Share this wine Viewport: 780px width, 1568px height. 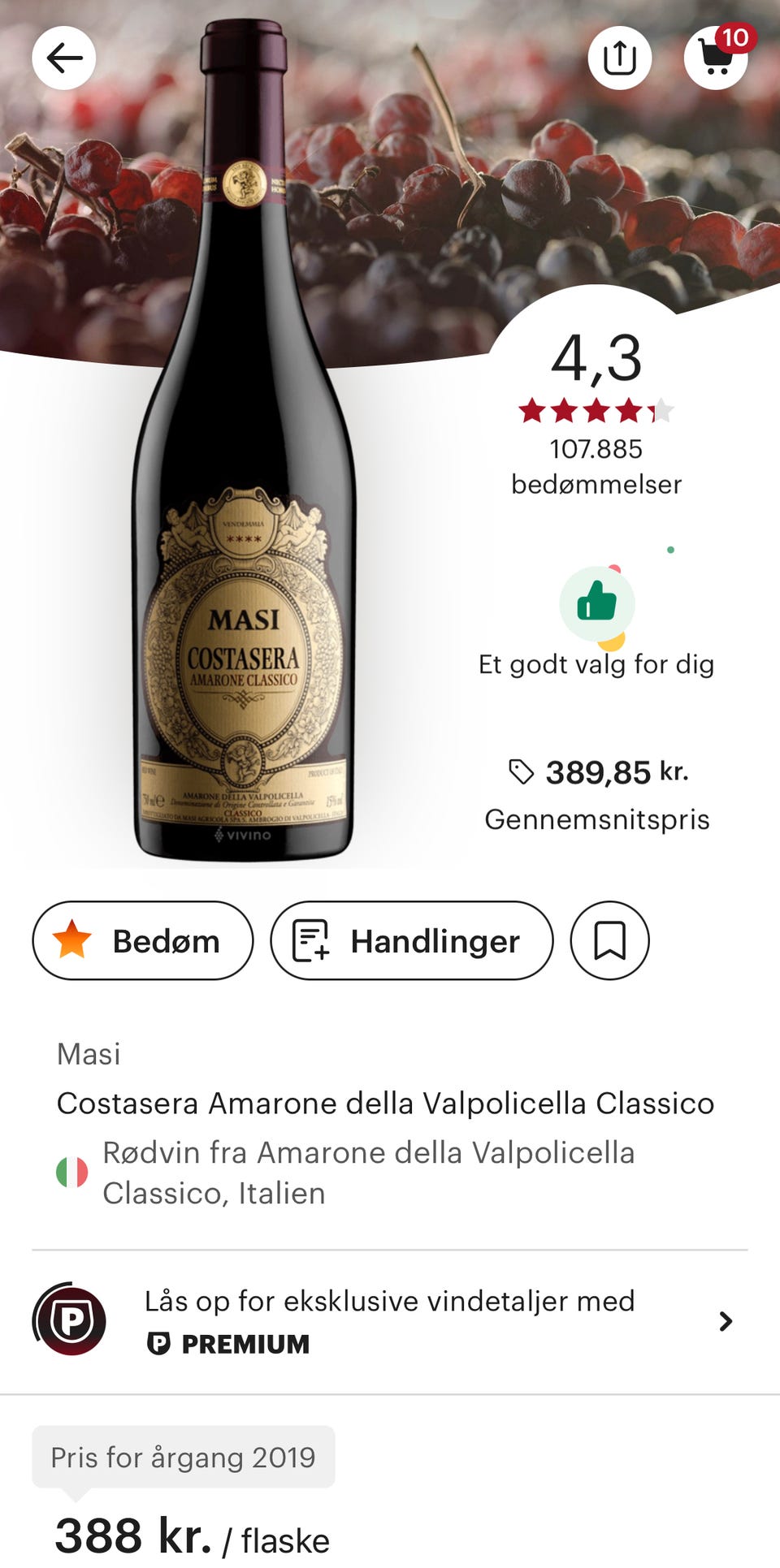click(620, 58)
